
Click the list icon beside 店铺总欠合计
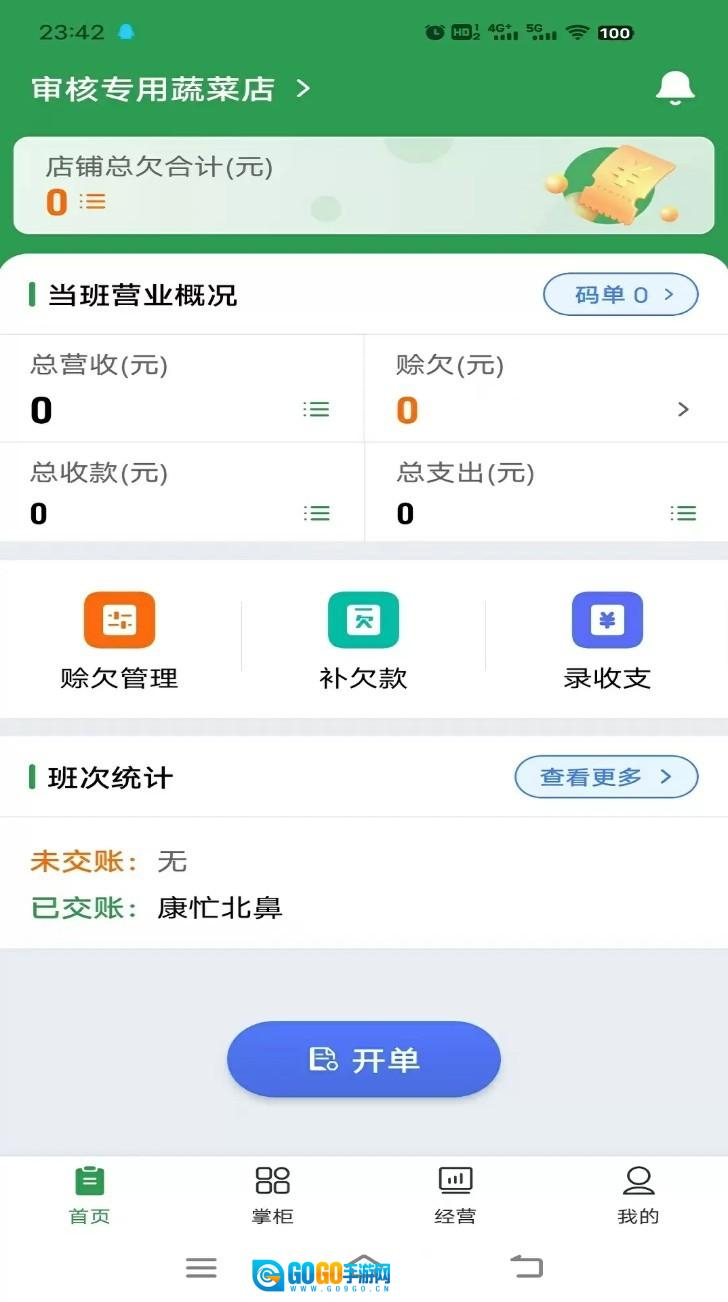pos(92,202)
